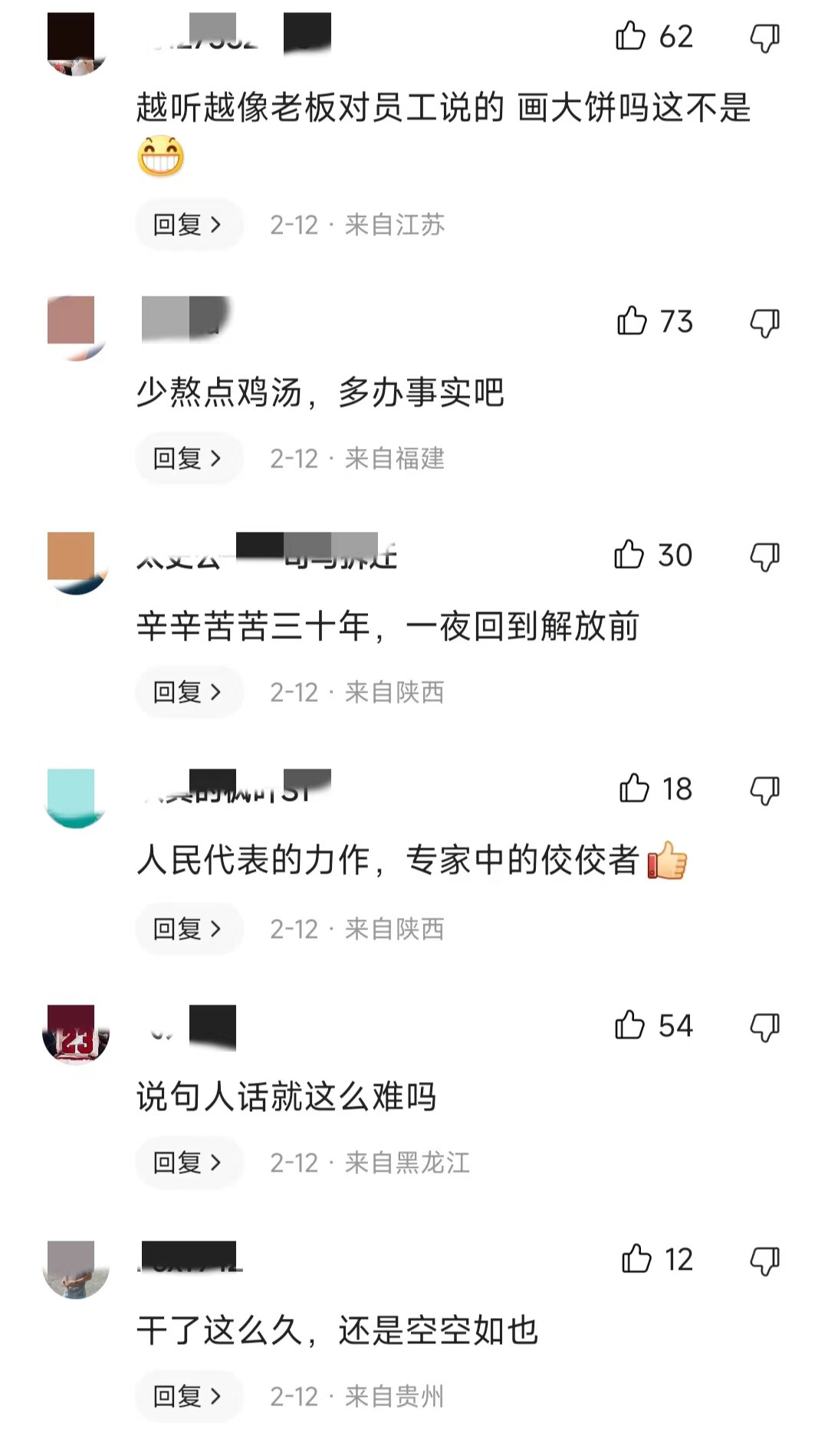Image resolution: width=828 pixels, height=1456 pixels.
Task: Reply to the 人民代表的力作 comment
Action: 188,929
